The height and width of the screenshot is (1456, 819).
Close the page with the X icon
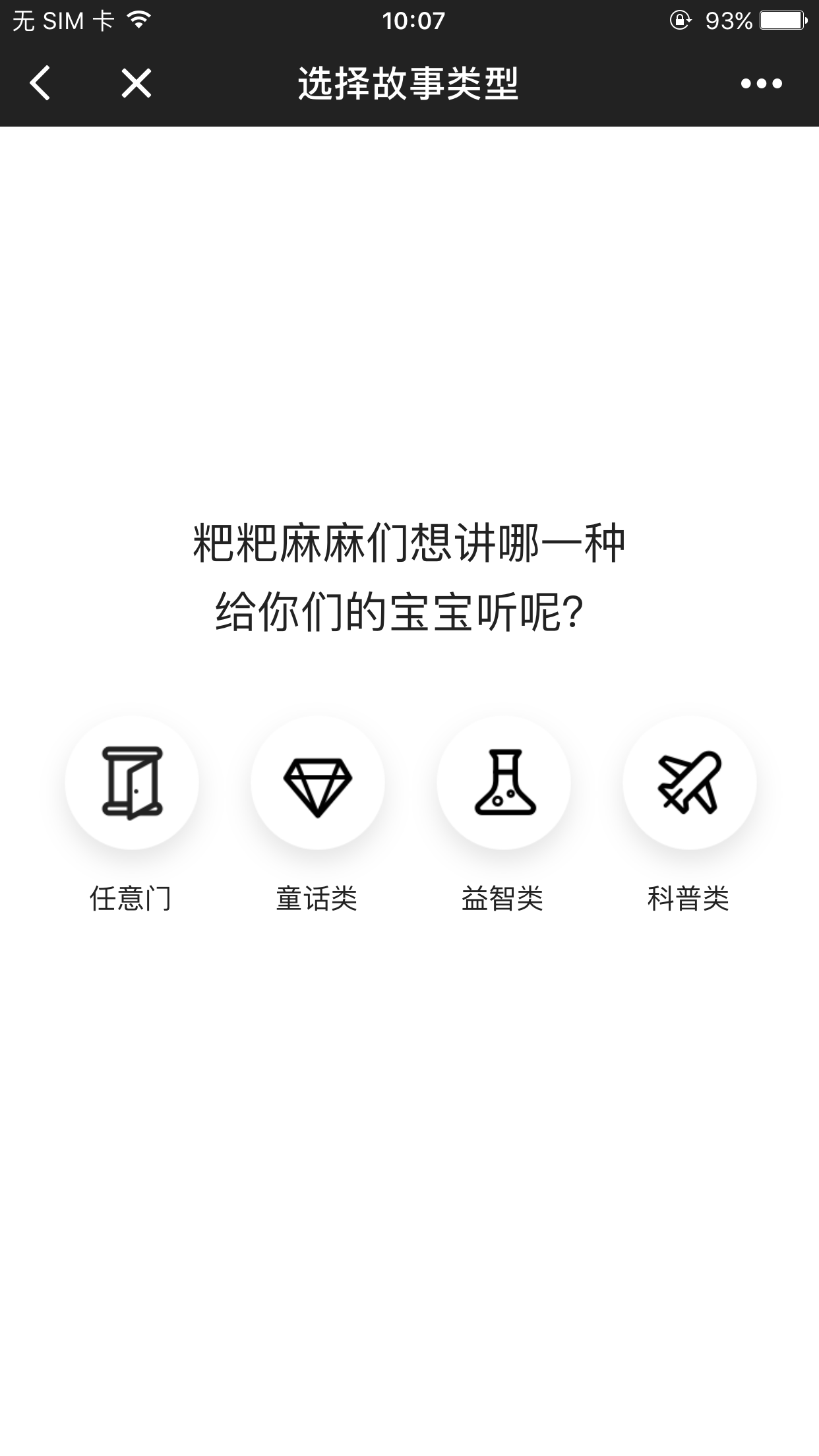pos(136,84)
